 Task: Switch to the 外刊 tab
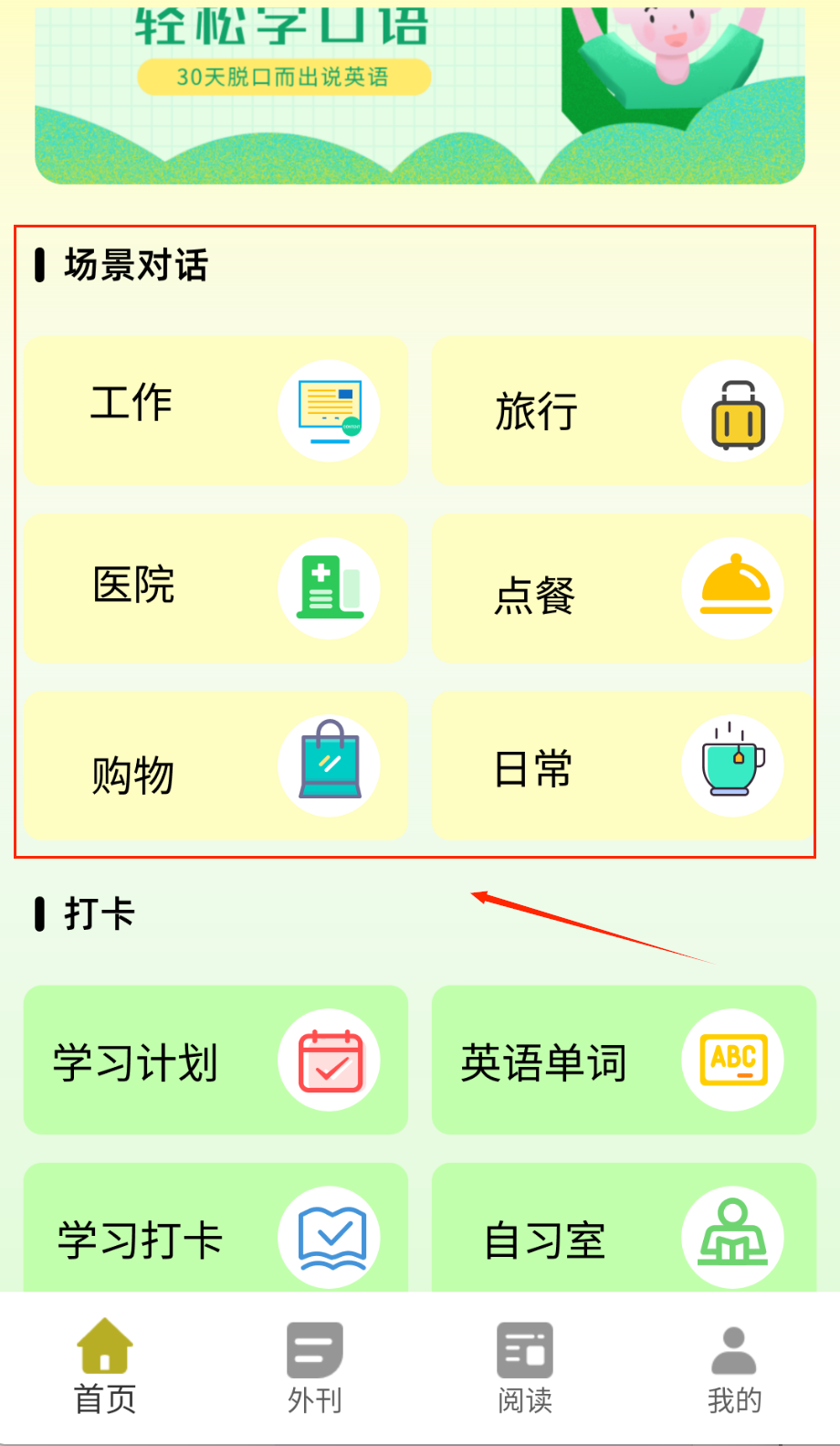[315, 1367]
